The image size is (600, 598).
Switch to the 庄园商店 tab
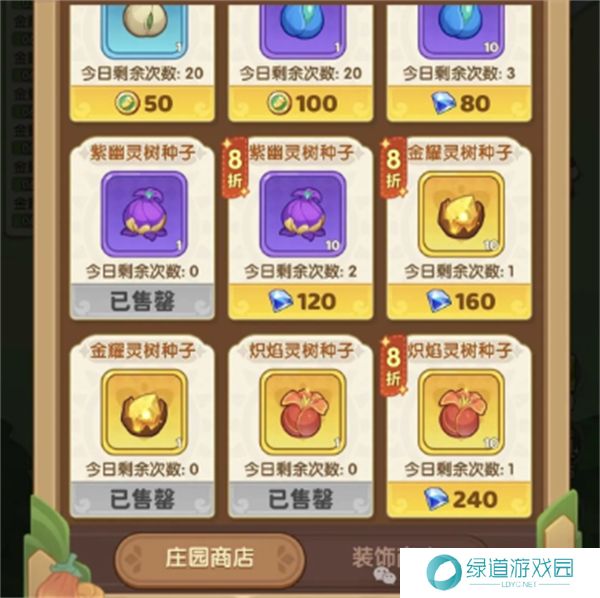208,558
